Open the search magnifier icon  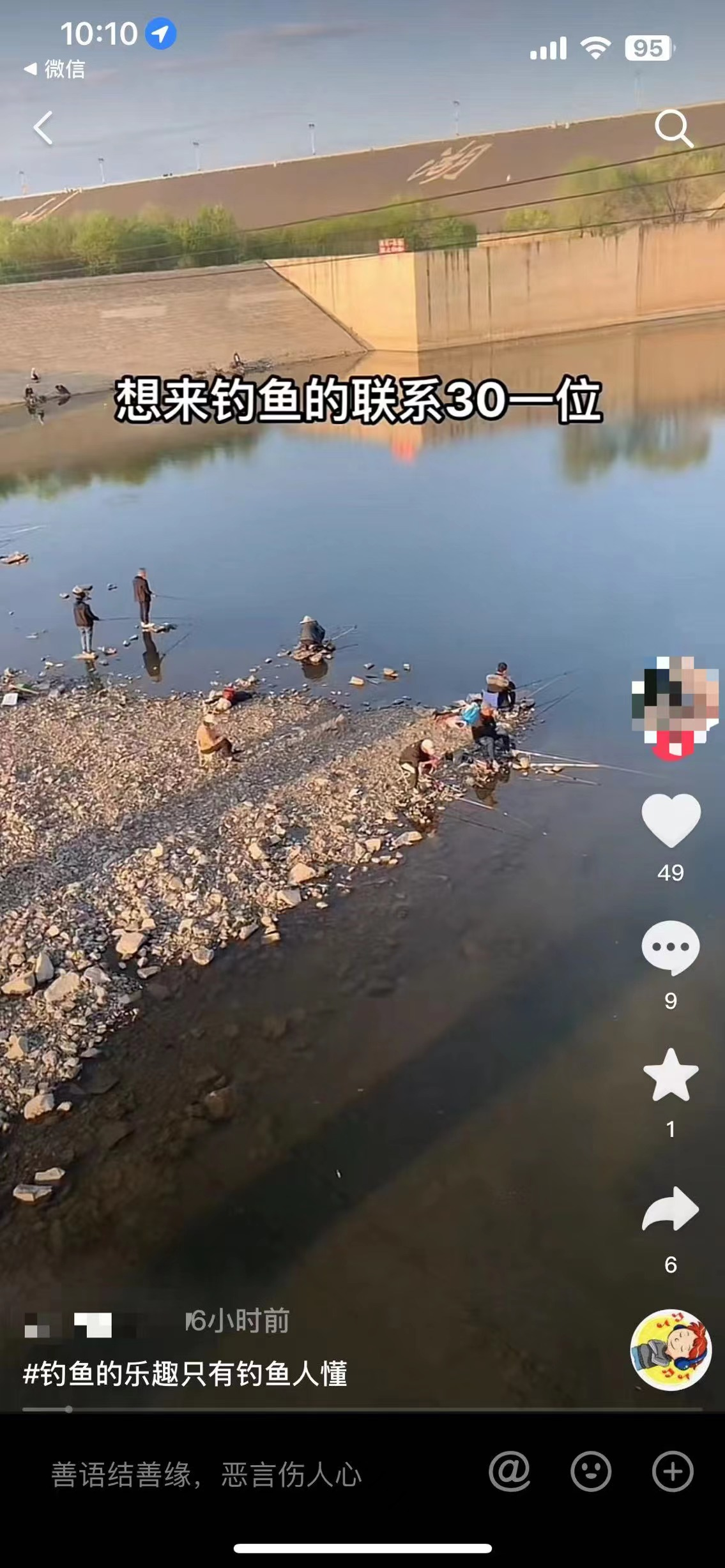tap(673, 128)
